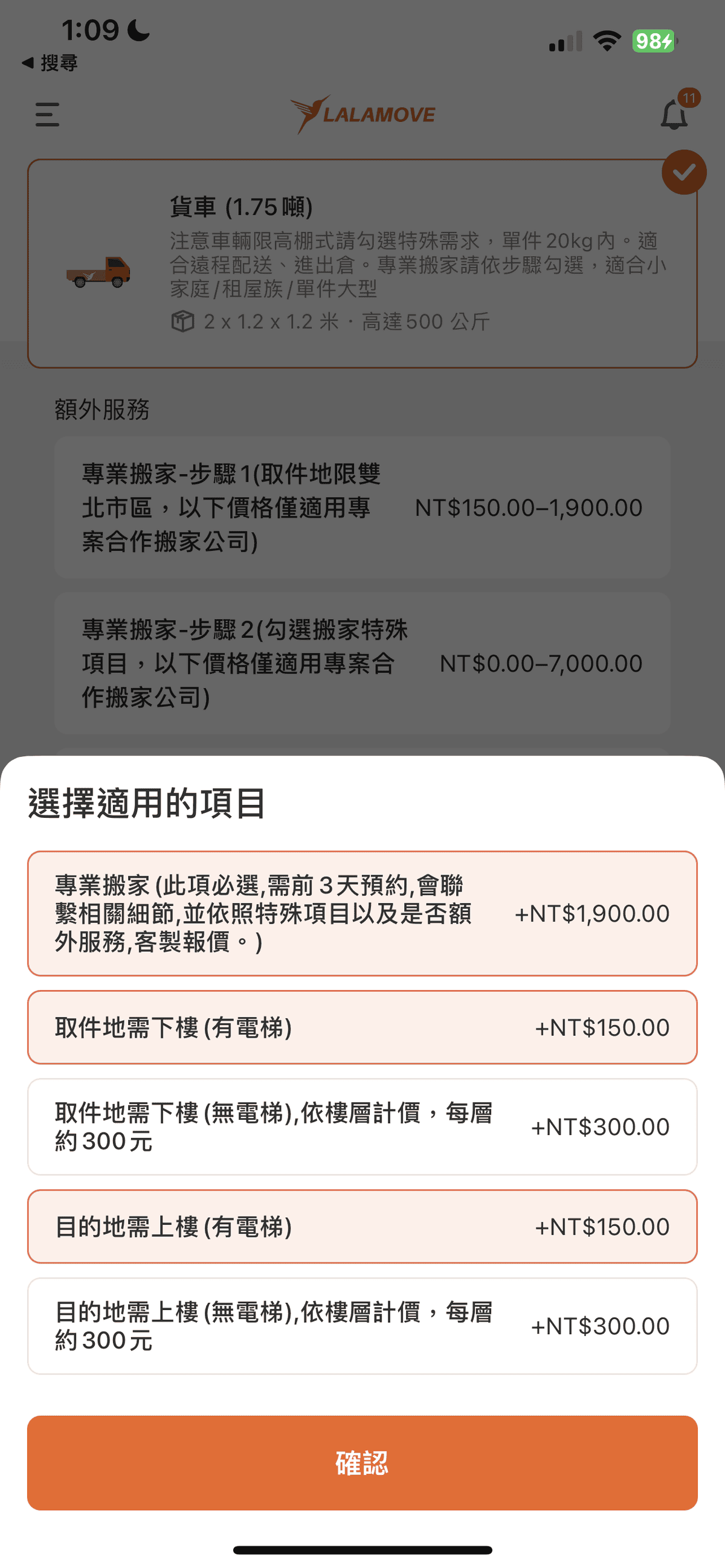Tap the orange checkmark on the truck card

coord(683,172)
